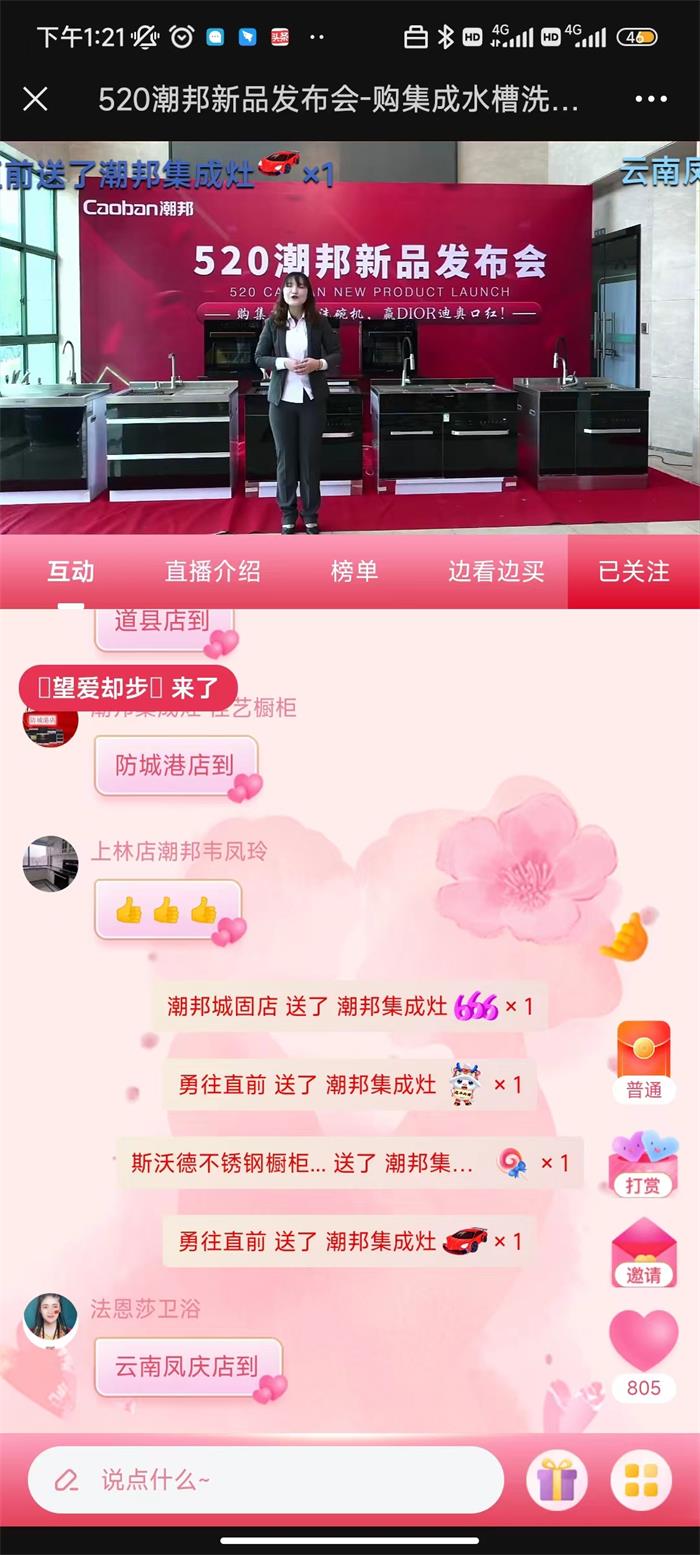The image size is (700, 1555).
Task: Switch to the 互动 tab
Action: [71, 571]
